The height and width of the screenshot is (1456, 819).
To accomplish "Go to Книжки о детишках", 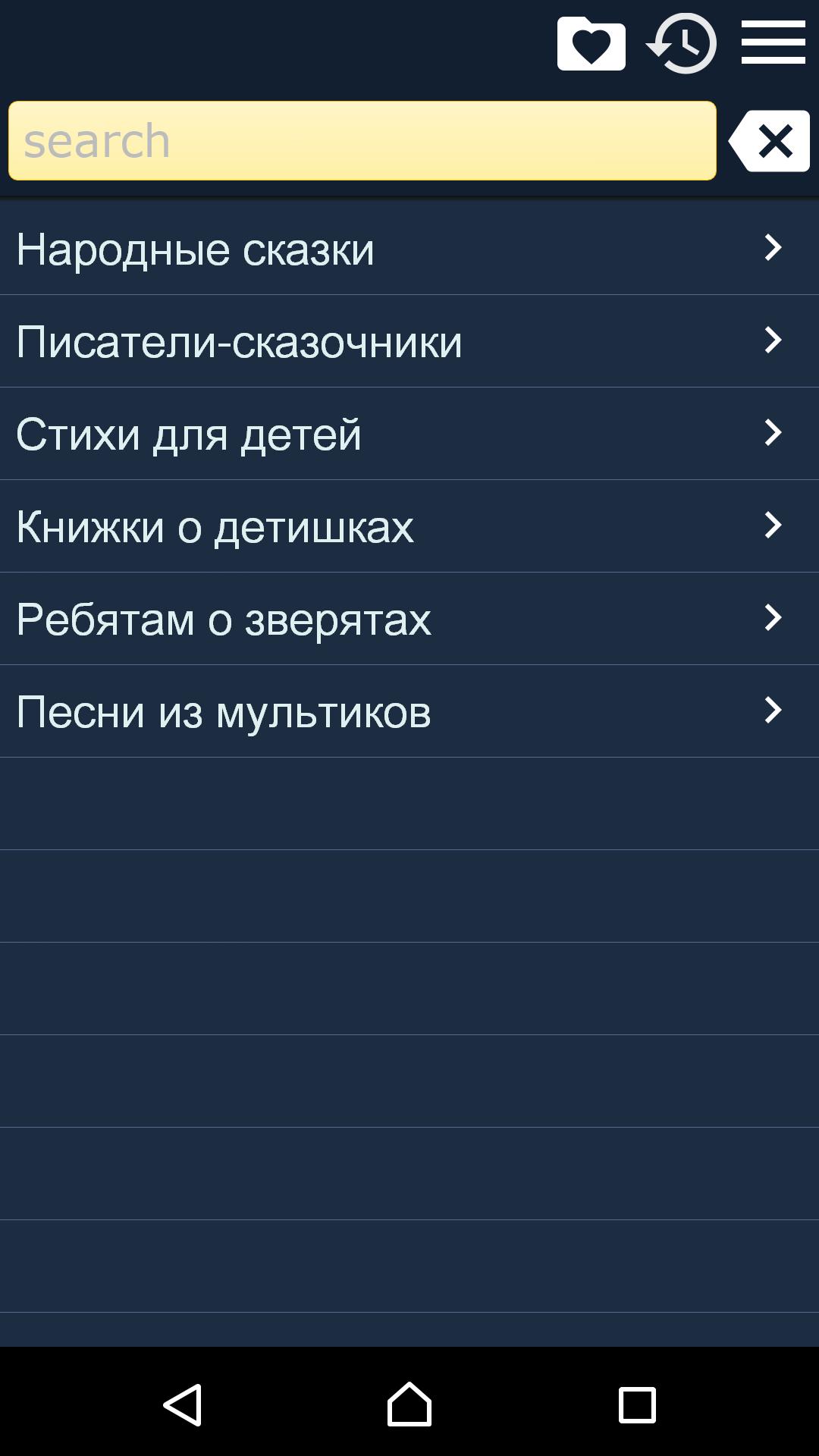I will pos(409,526).
